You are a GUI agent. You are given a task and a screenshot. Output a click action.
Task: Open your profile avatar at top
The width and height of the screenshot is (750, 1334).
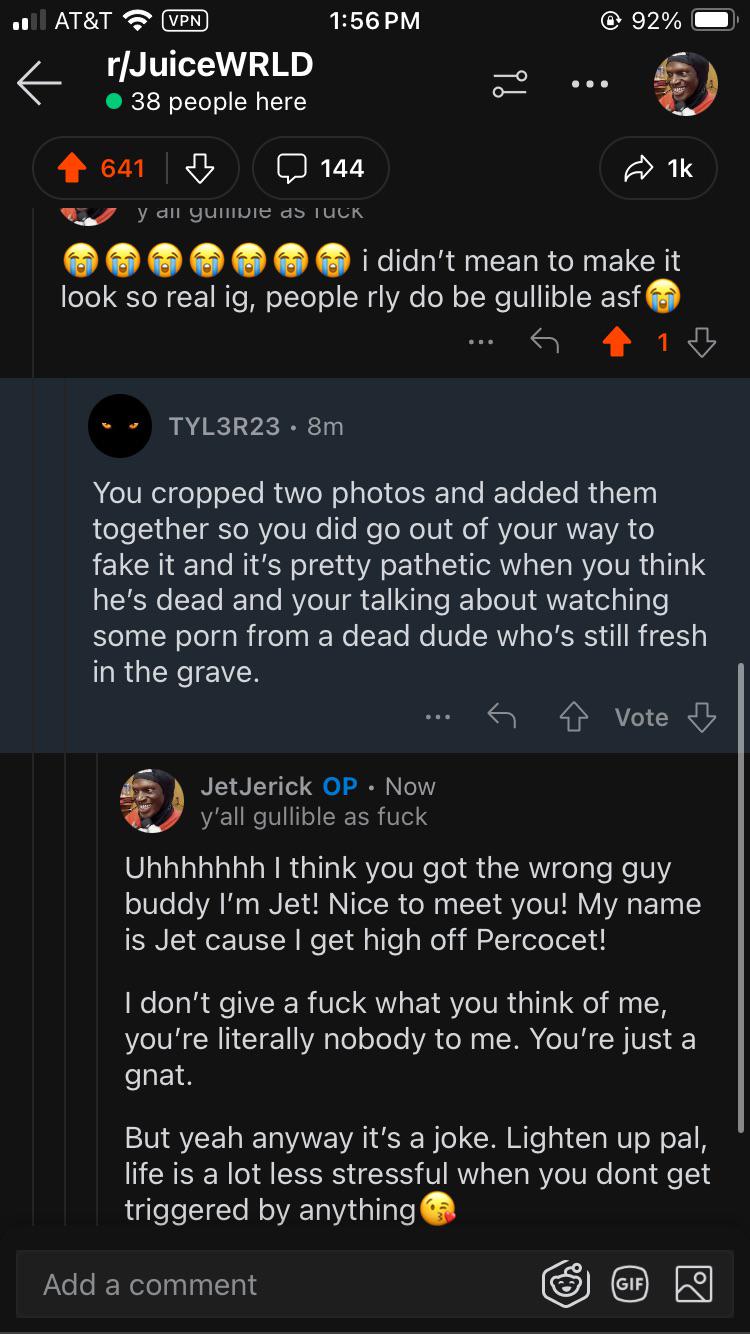(685, 84)
